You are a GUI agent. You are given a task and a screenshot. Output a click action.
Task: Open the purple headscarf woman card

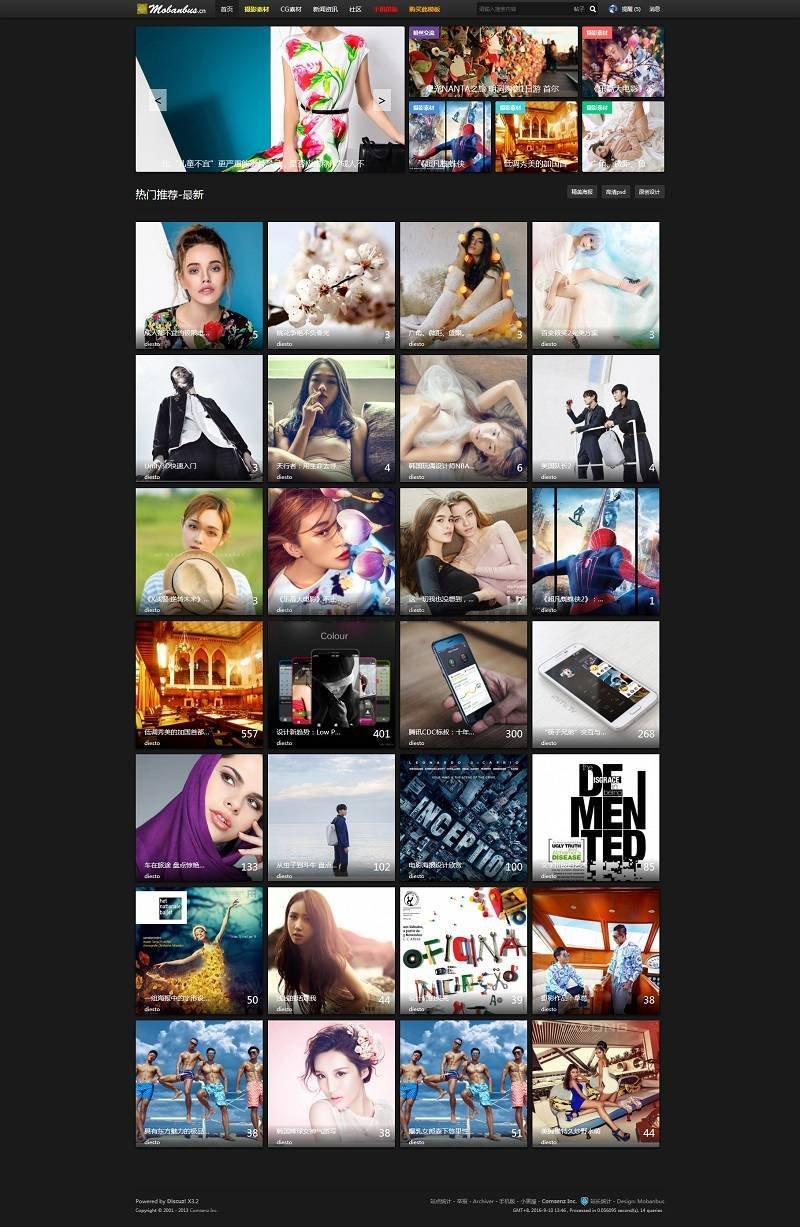[x=199, y=816]
